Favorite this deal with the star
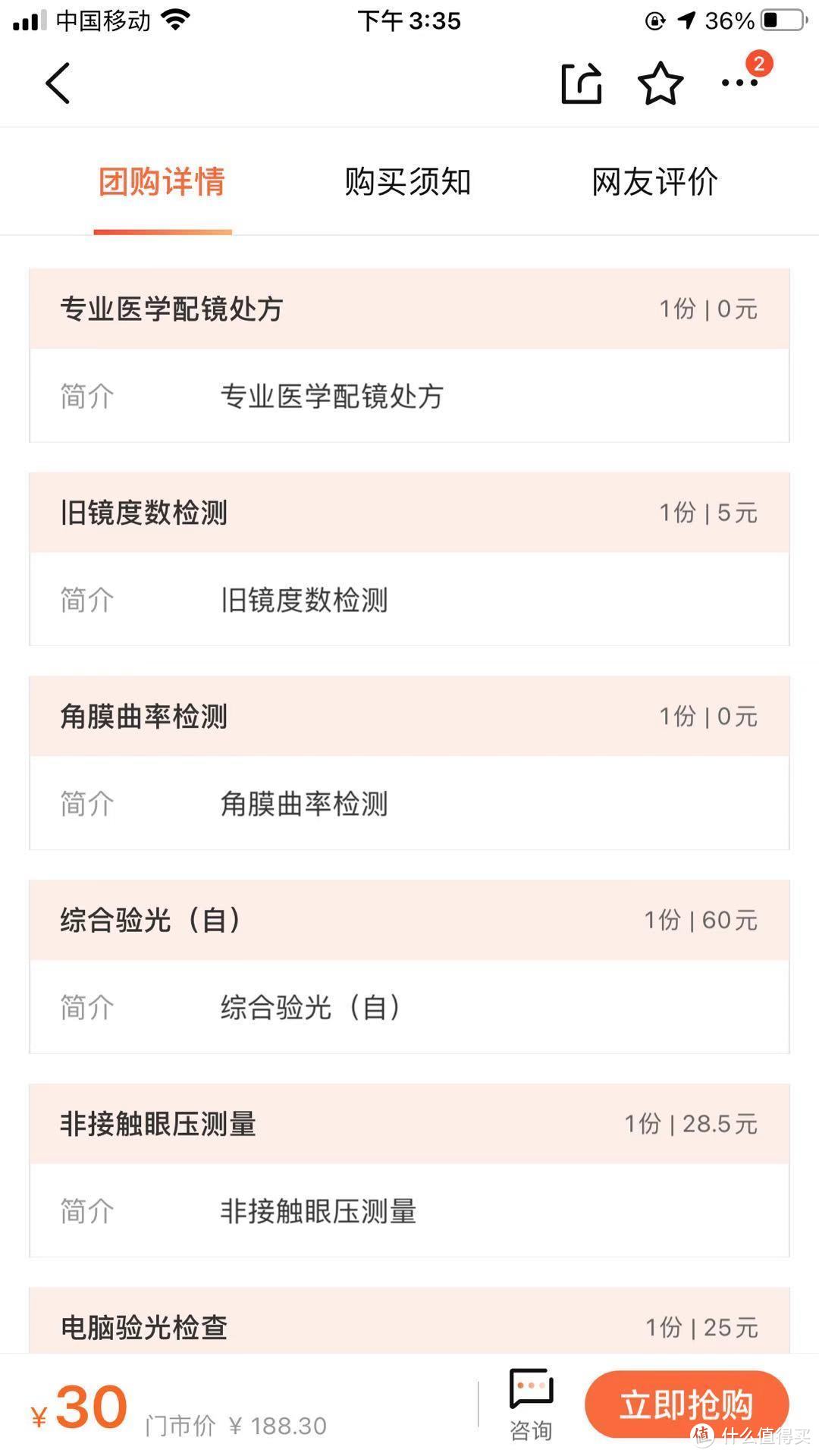Image resolution: width=819 pixels, height=1456 pixels. click(x=661, y=83)
